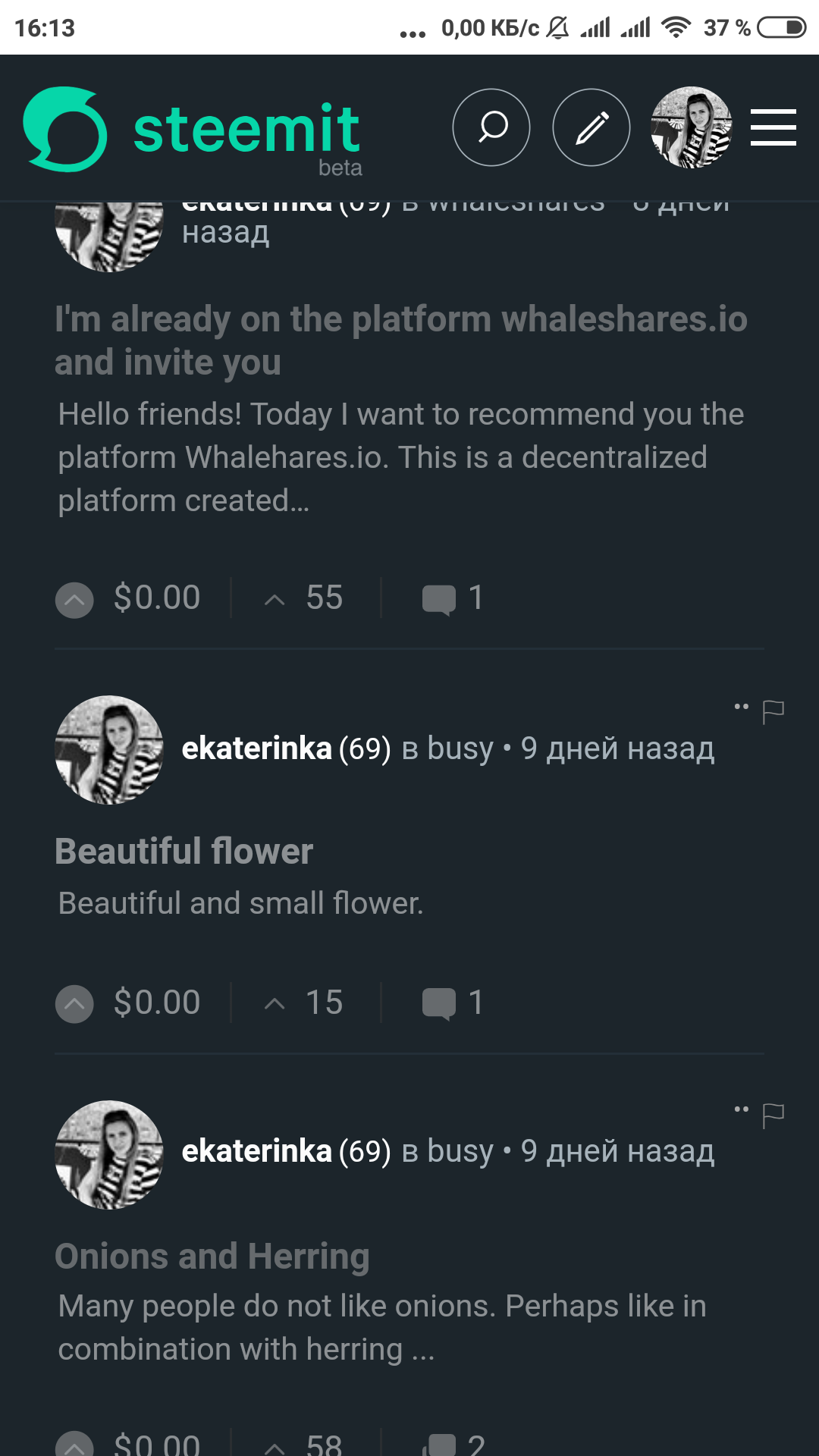Visit ekaterinka's profile username link
Viewport: 819px width, 1456px height.
point(259,748)
